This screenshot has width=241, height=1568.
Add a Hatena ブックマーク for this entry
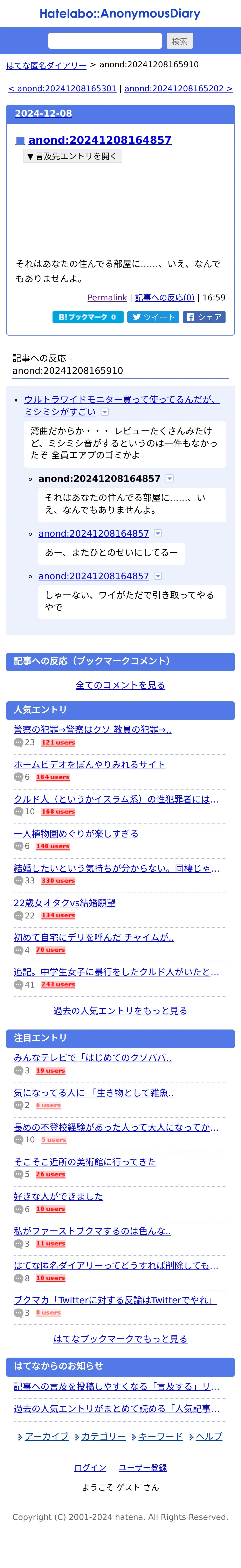click(x=88, y=317)
